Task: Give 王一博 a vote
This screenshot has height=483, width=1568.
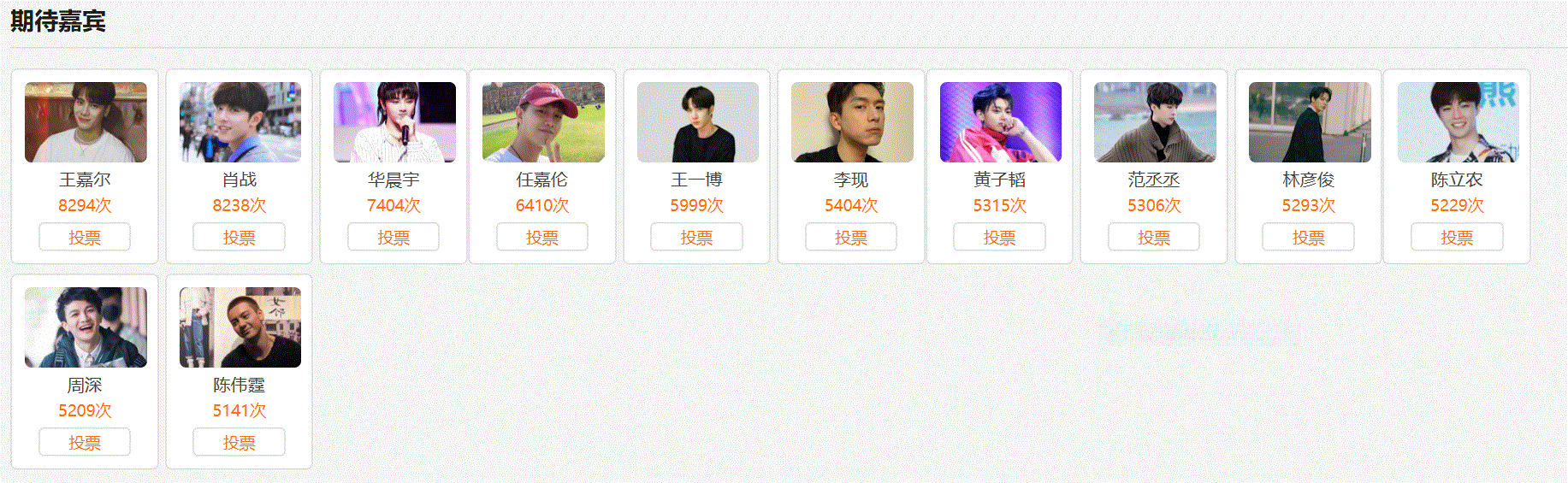Action: (696, 237)
